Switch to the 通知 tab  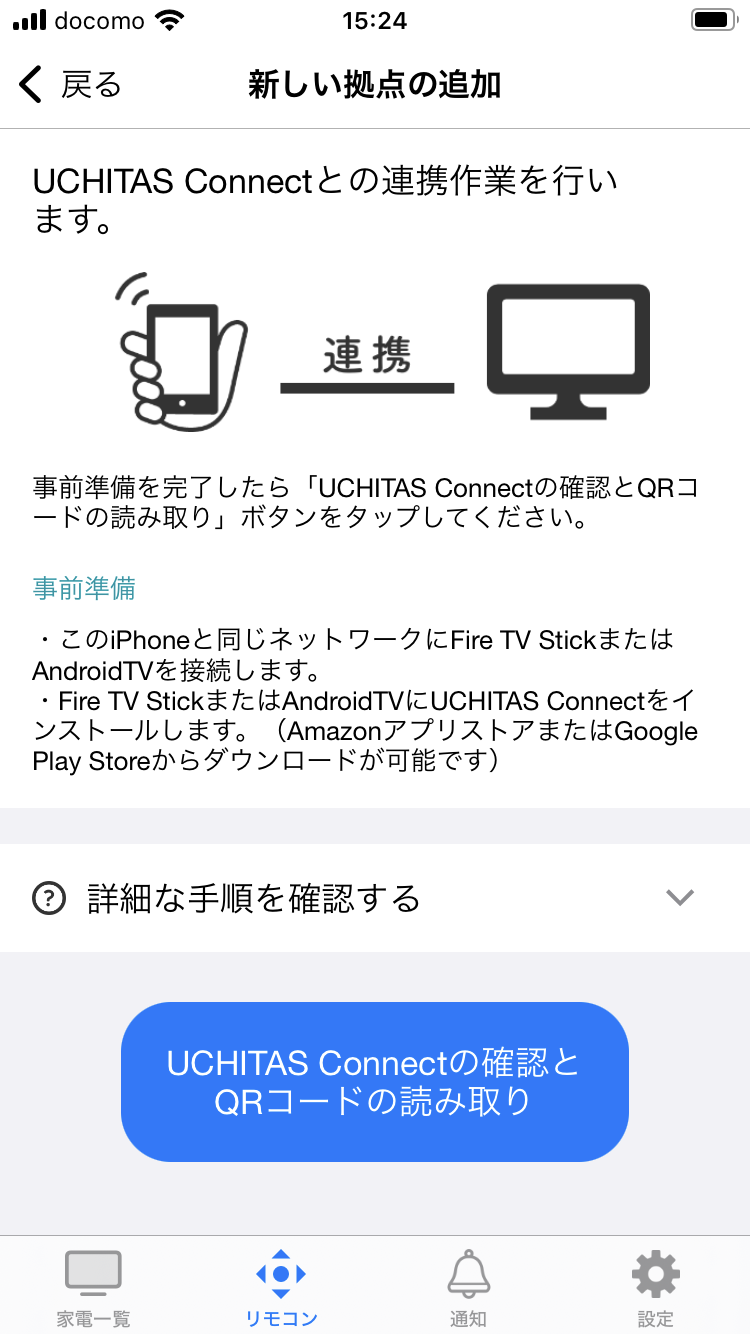pos(468,1285)
